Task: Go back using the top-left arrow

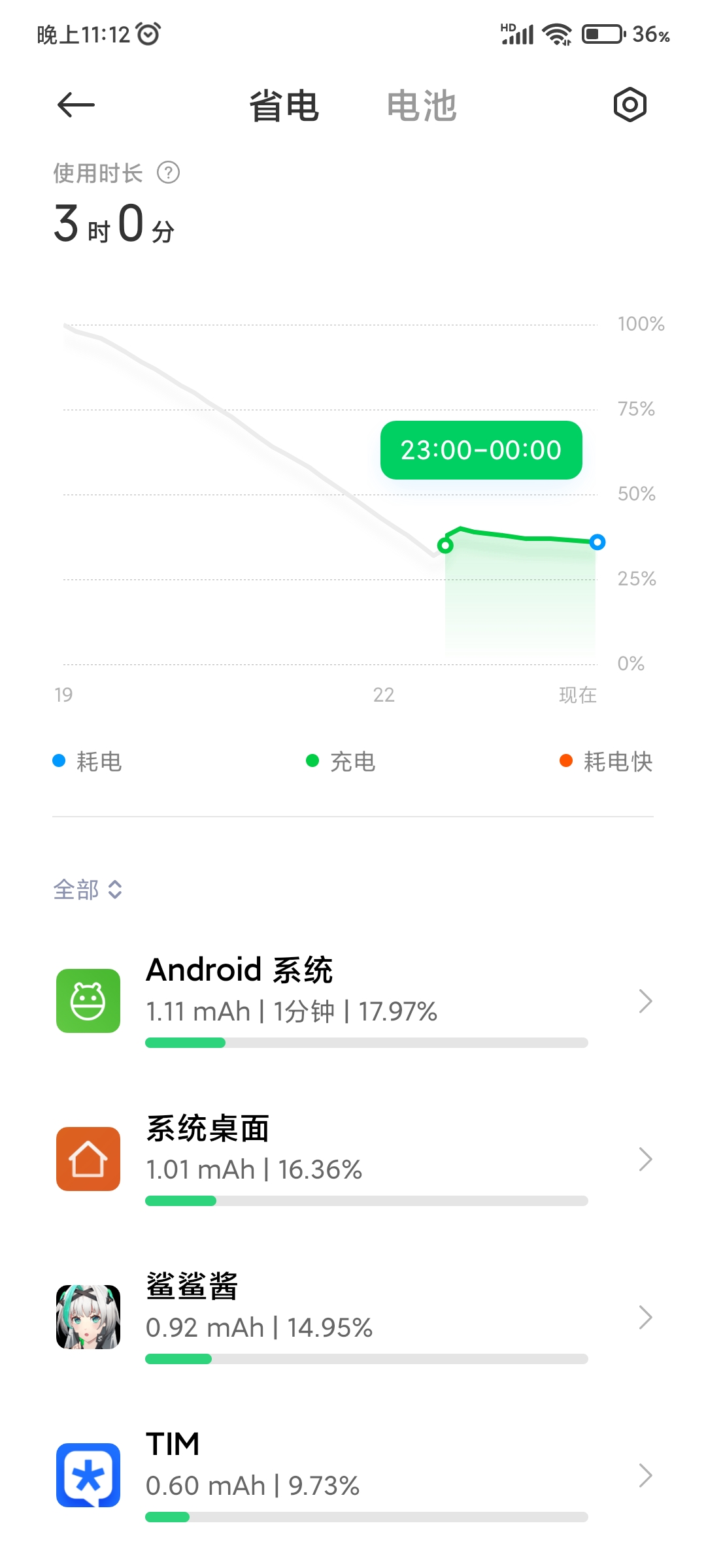Action: (x=76, y=105)
